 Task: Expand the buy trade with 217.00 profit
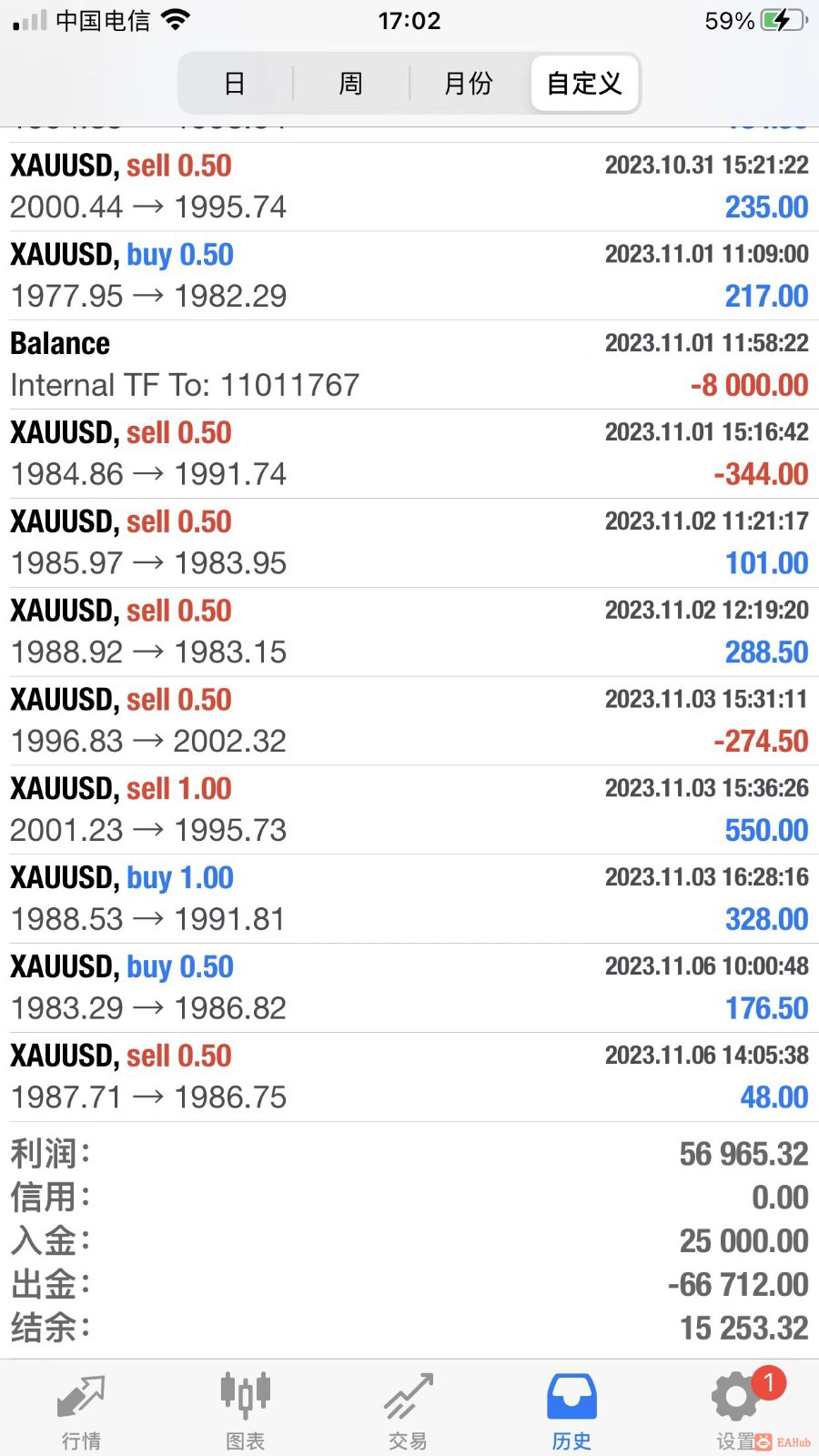tap(409, 276)
